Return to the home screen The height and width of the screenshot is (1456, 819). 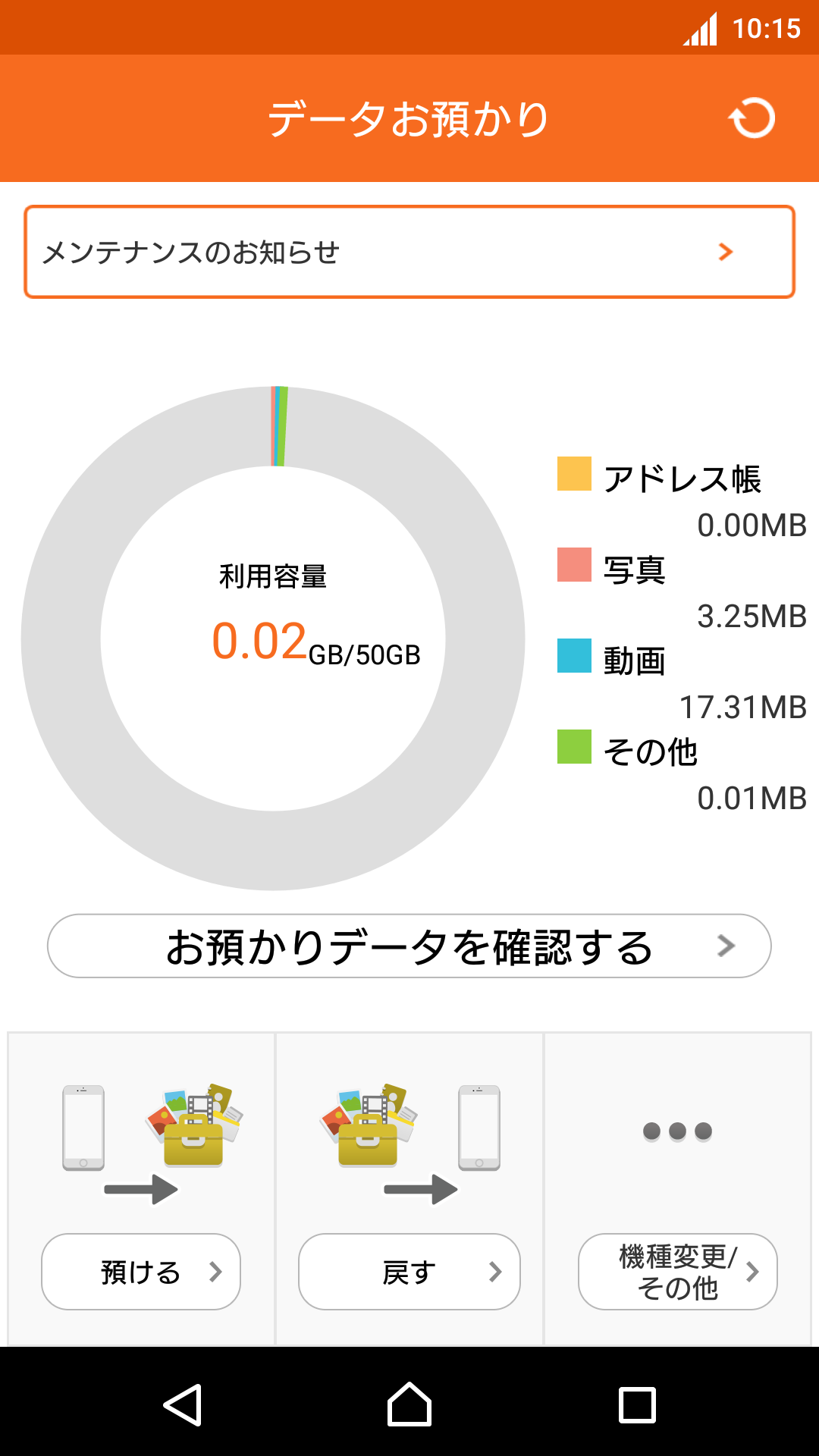pos(409,1405)
